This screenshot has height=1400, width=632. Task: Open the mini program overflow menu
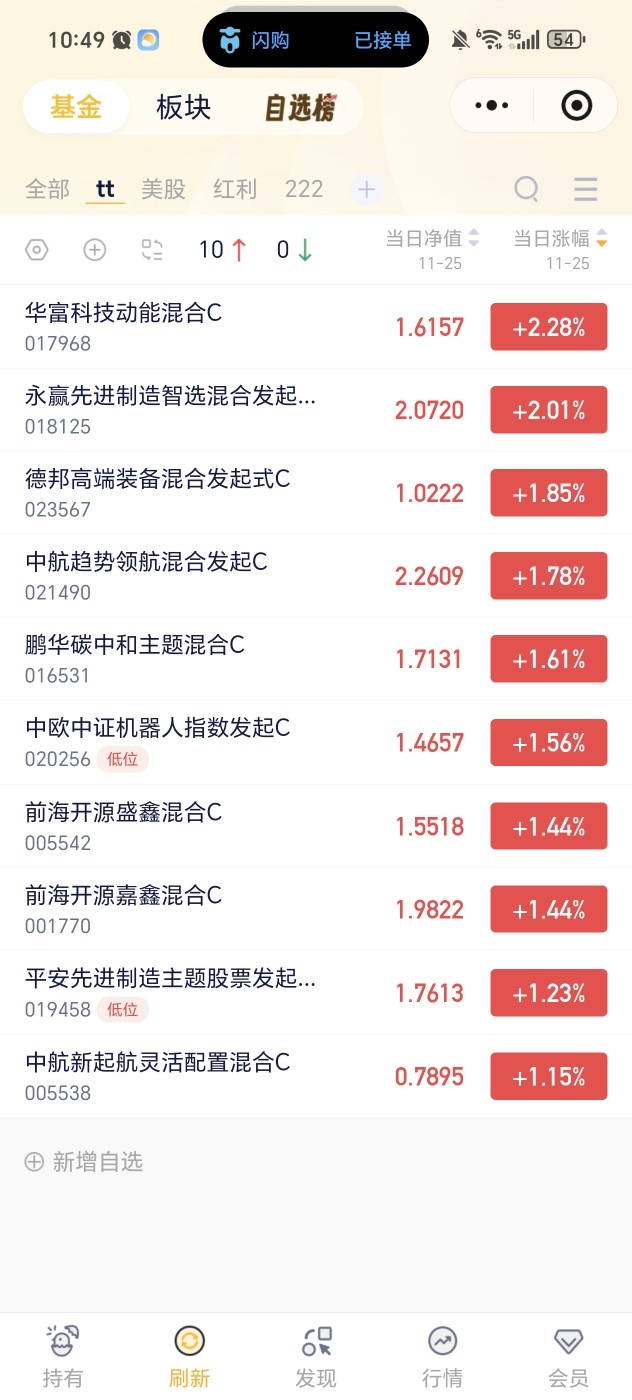[x=492, y=105]
